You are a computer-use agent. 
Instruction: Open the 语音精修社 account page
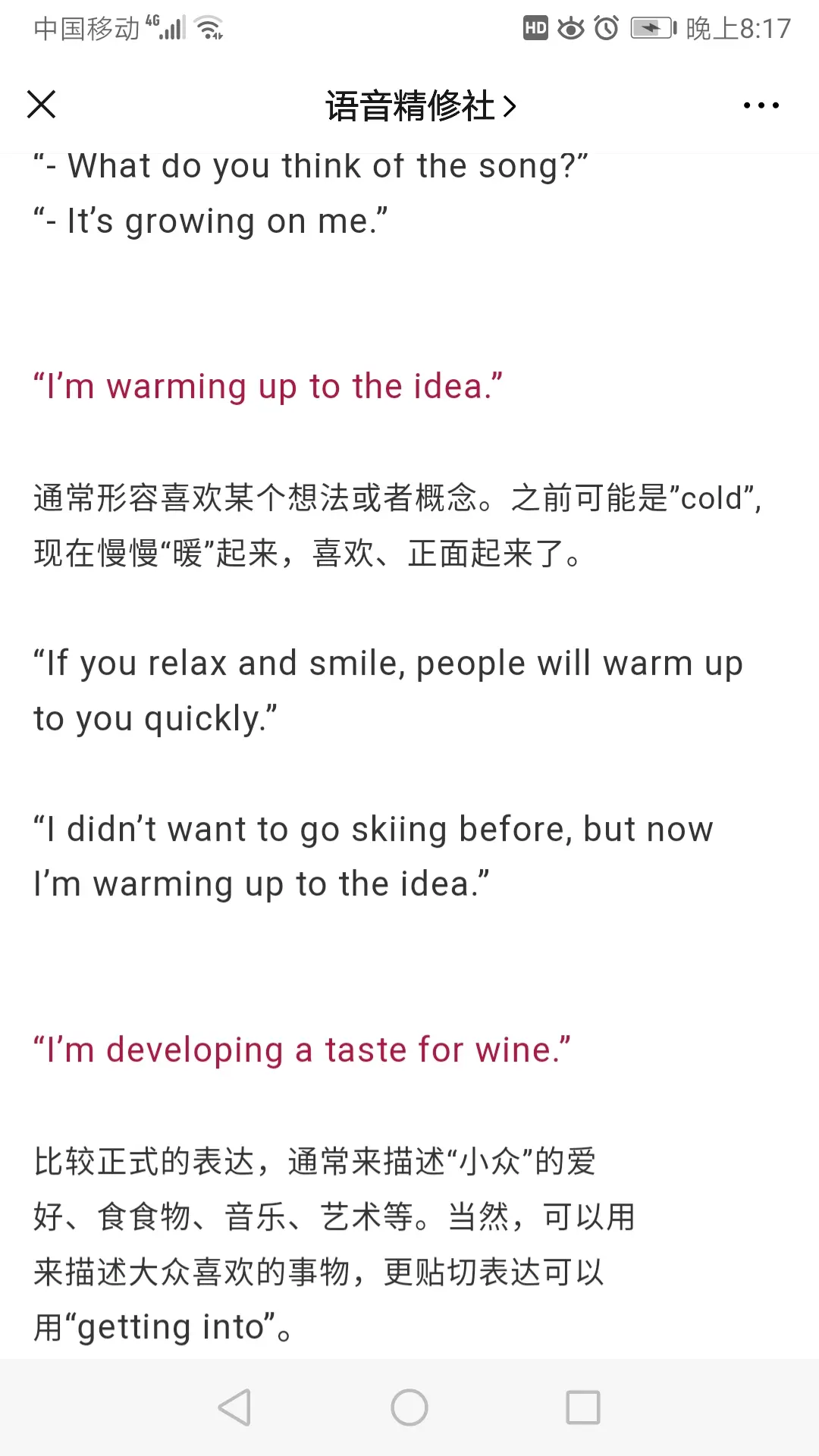coord(421,105)
